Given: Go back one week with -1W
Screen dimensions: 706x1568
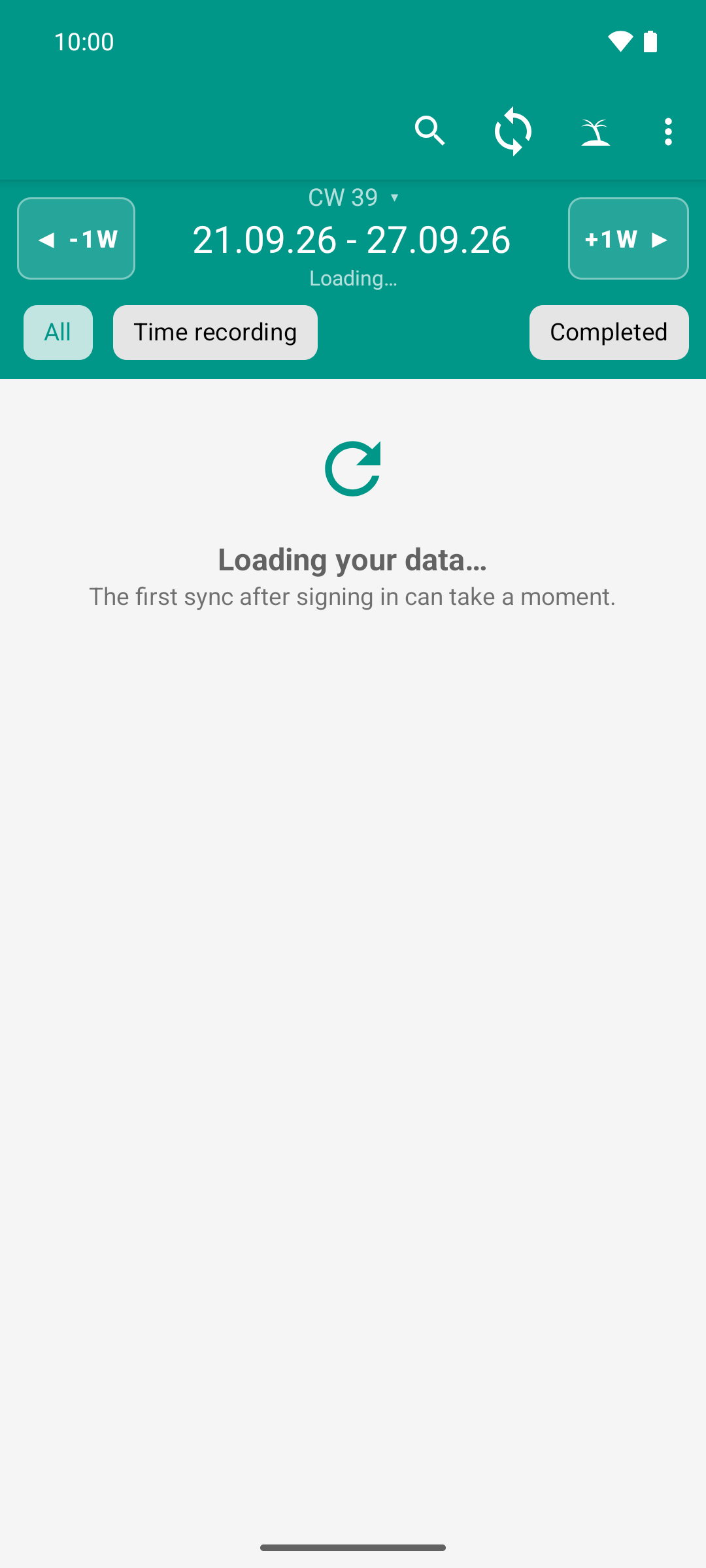Looking at the screenshot, I should (76, 238).
